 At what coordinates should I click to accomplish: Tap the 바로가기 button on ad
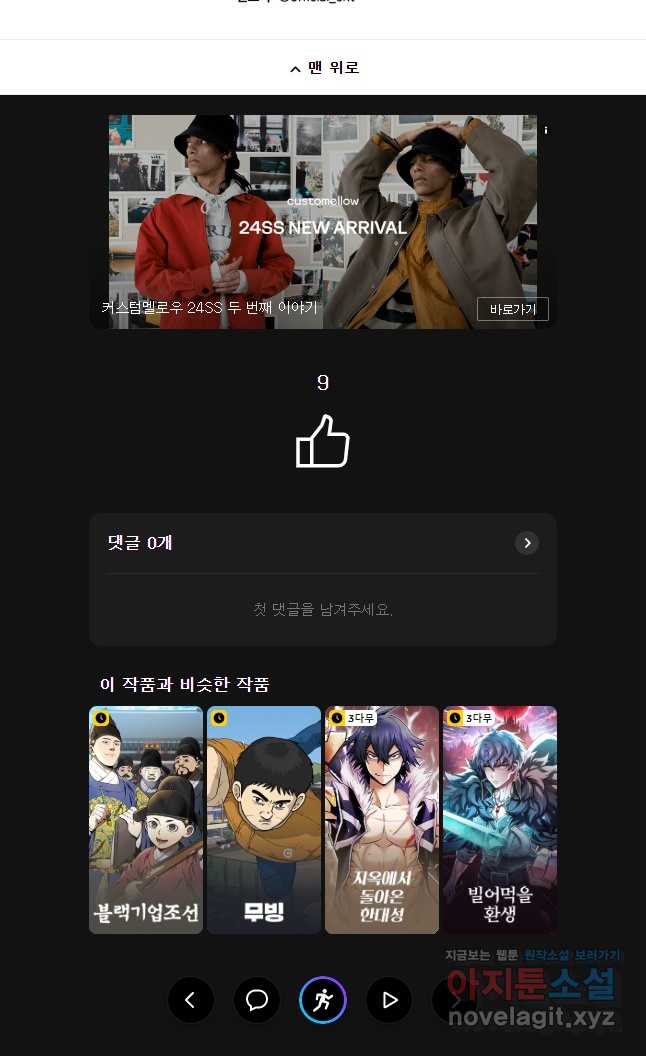click(513, 309)
